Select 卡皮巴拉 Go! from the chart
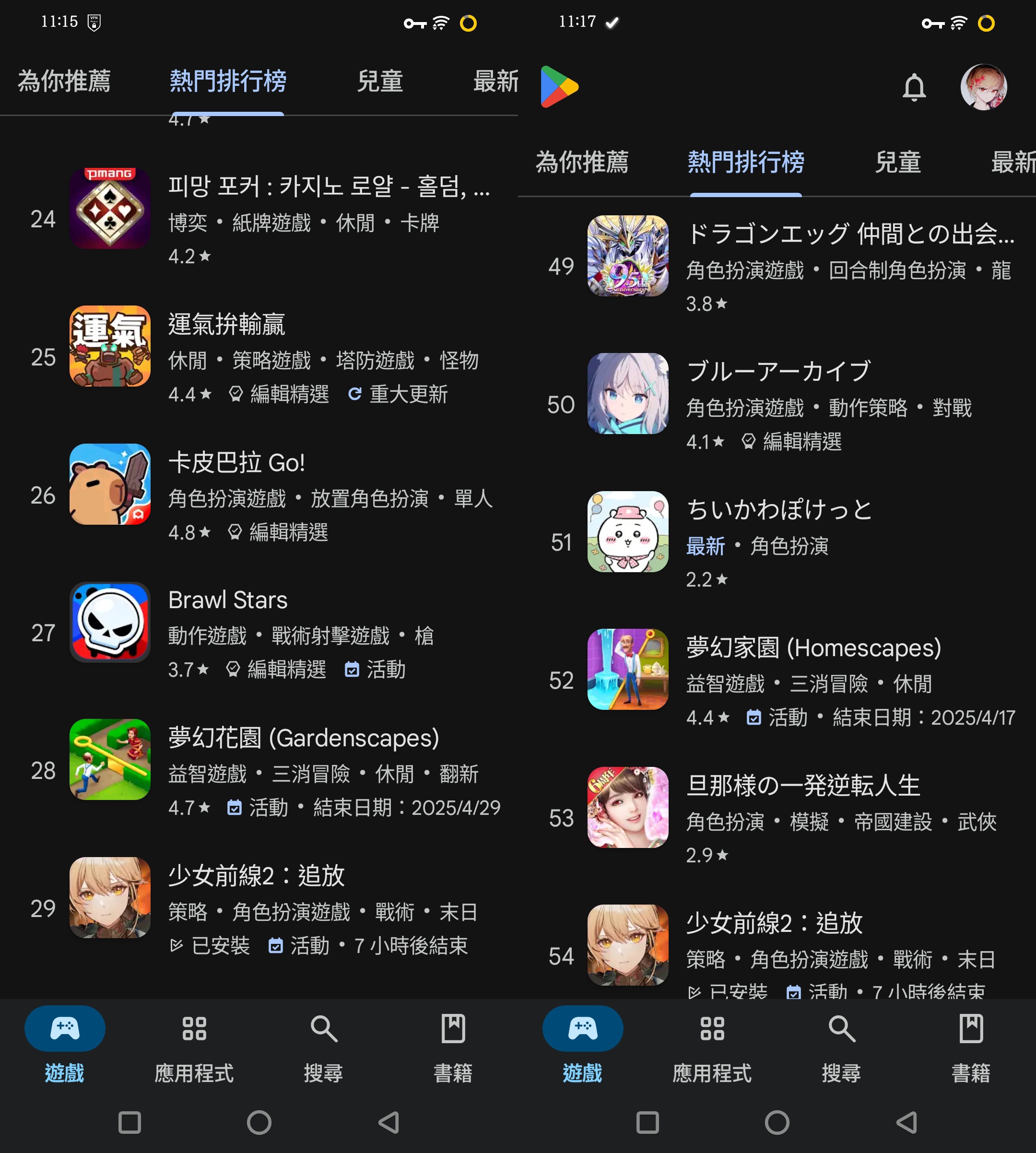Image resolution: width=1036 pixels, height=1153 pixels. coord(237,463)
